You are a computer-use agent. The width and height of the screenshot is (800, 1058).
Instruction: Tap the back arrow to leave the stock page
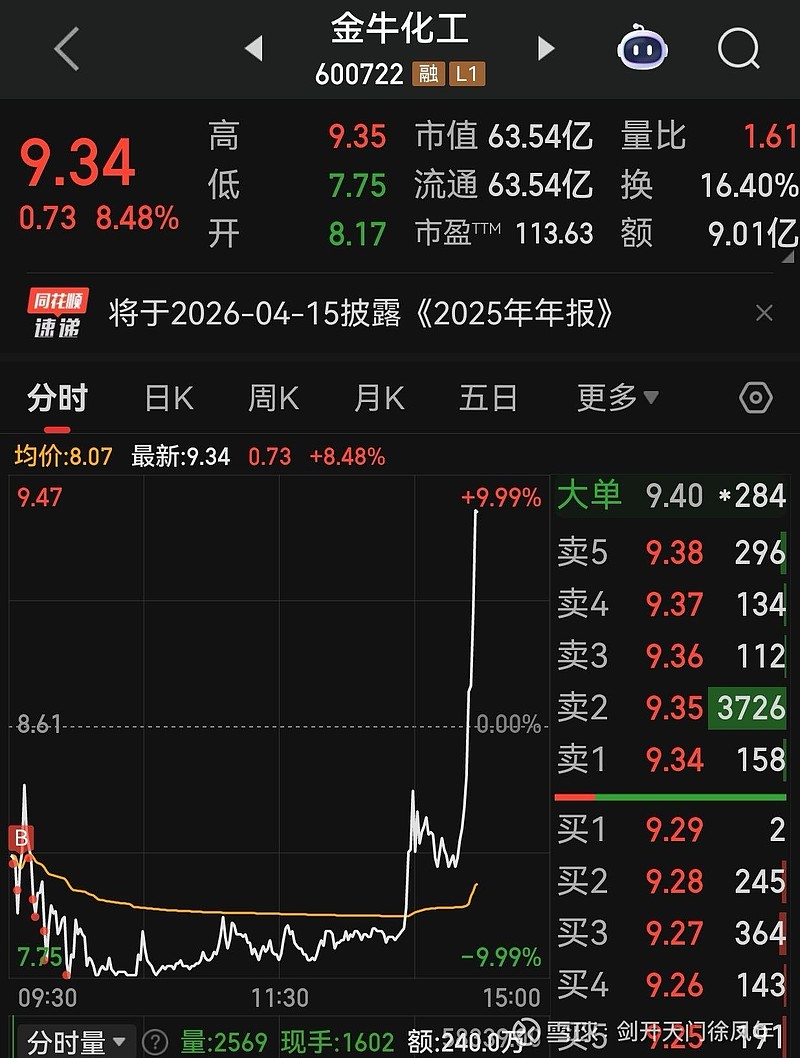click(x=66, y=49)
